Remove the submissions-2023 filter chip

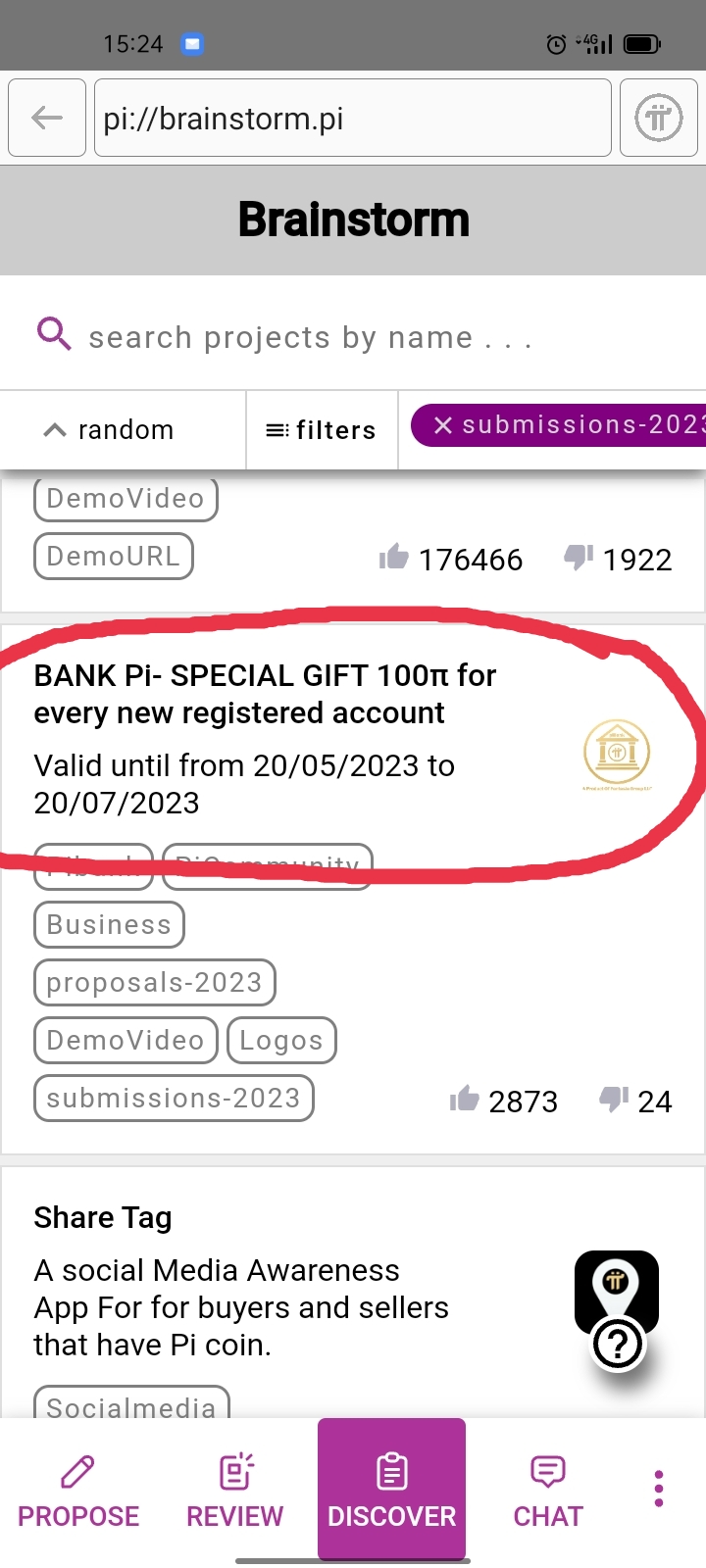click(x=443, y=425)
